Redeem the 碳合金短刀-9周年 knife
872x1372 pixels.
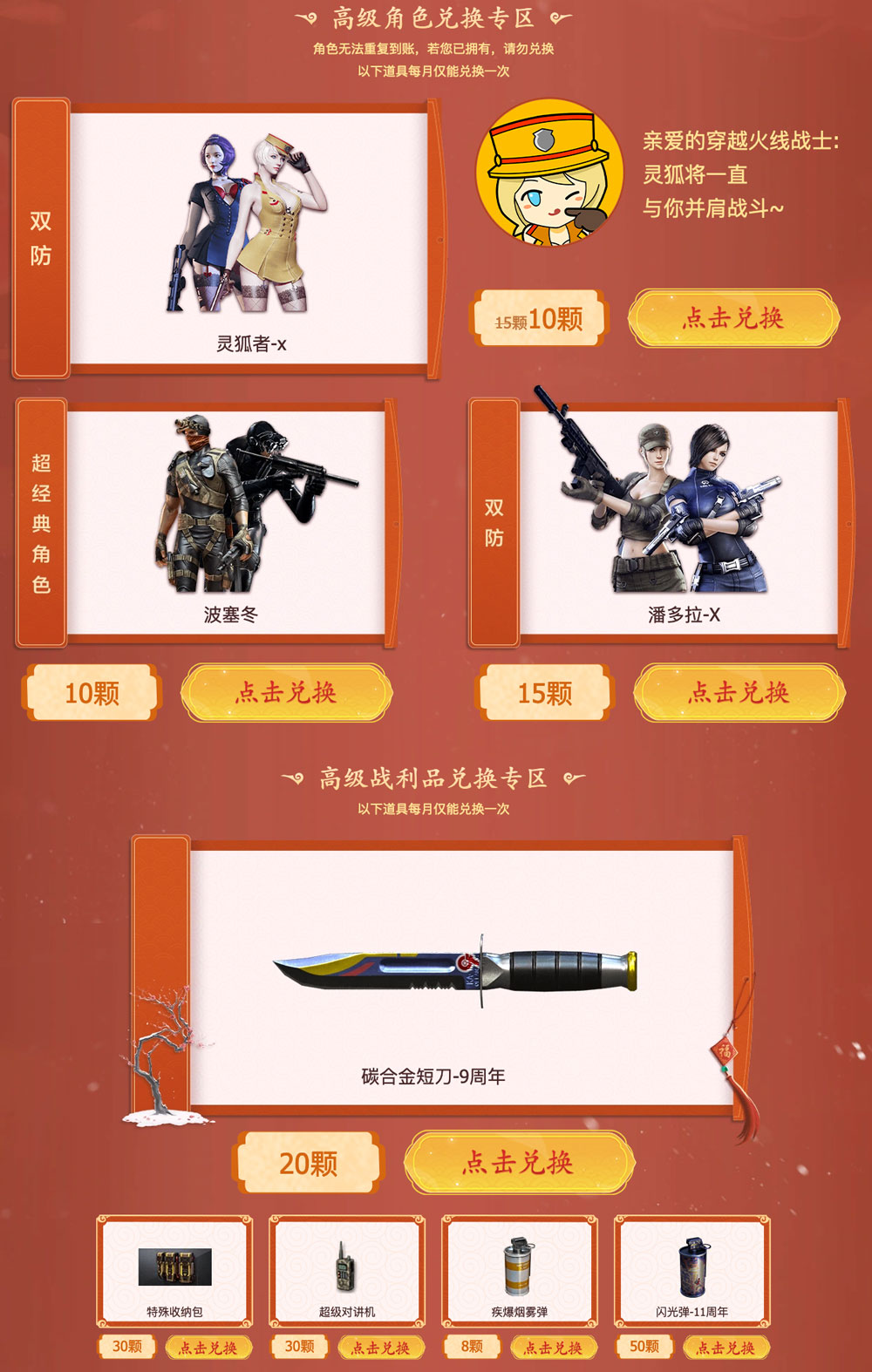pyautogui.click(x=519, y=1162)
